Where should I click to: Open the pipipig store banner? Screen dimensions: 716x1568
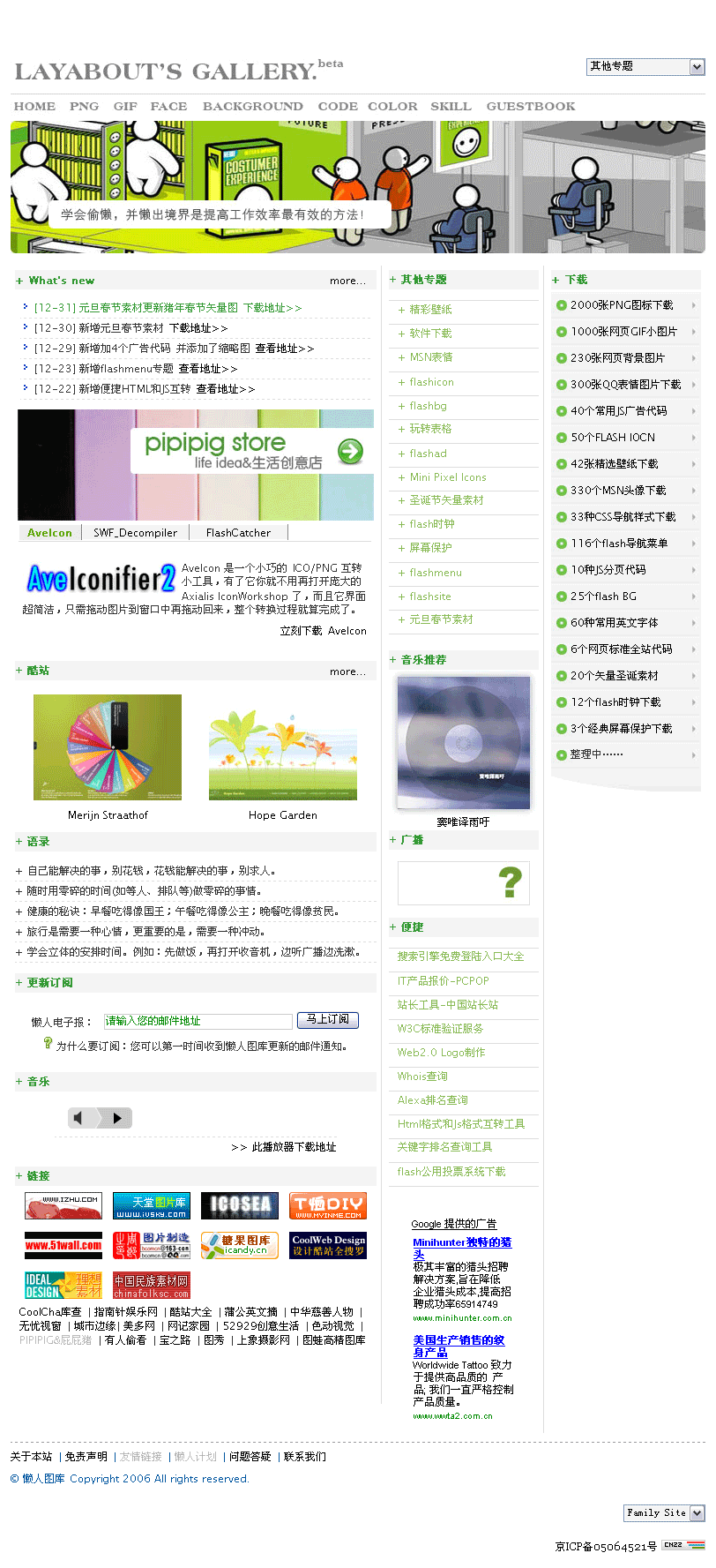(x=196, y=464)
